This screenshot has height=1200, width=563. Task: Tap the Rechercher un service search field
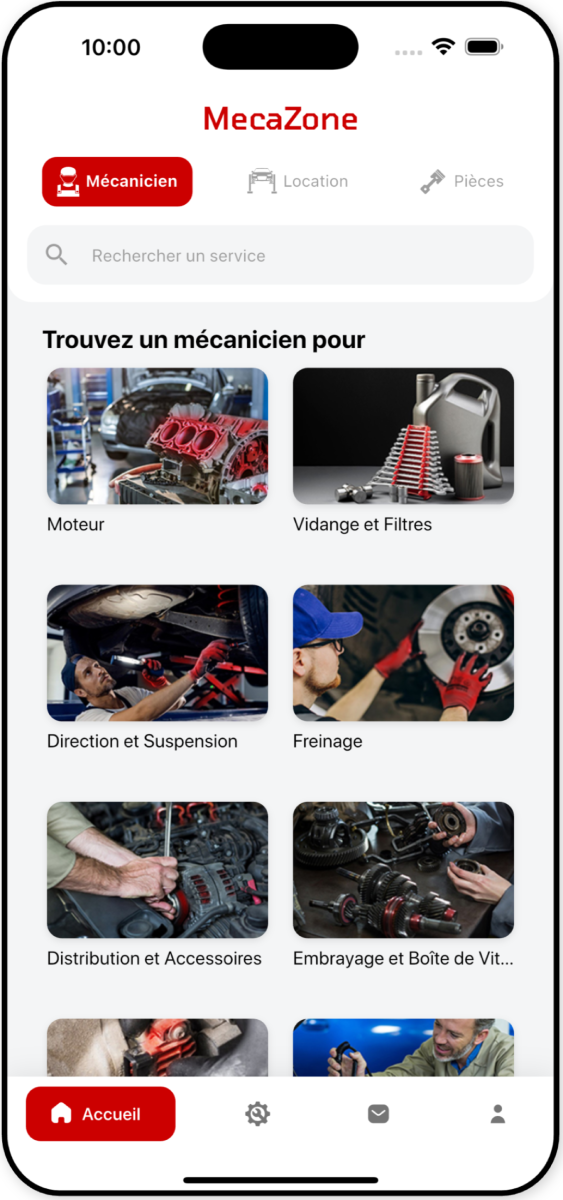(280, 255)
